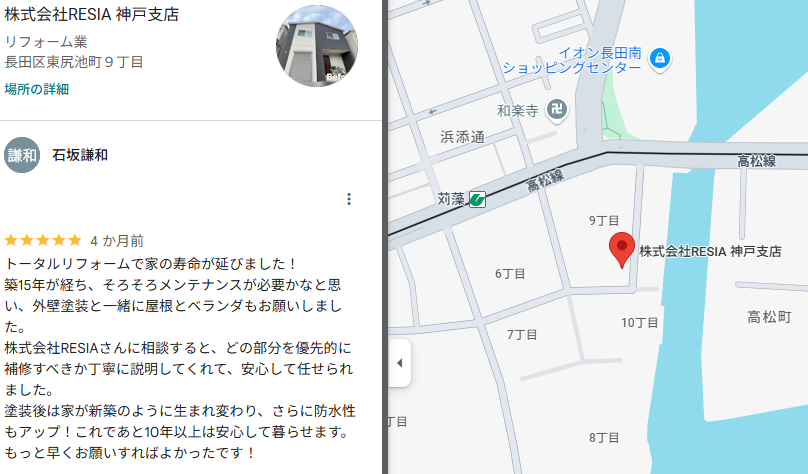Screen dimensions: 808x474
Task: Tap イオン長田南ショッピングセンター on the map
Action: coord(659,60)
